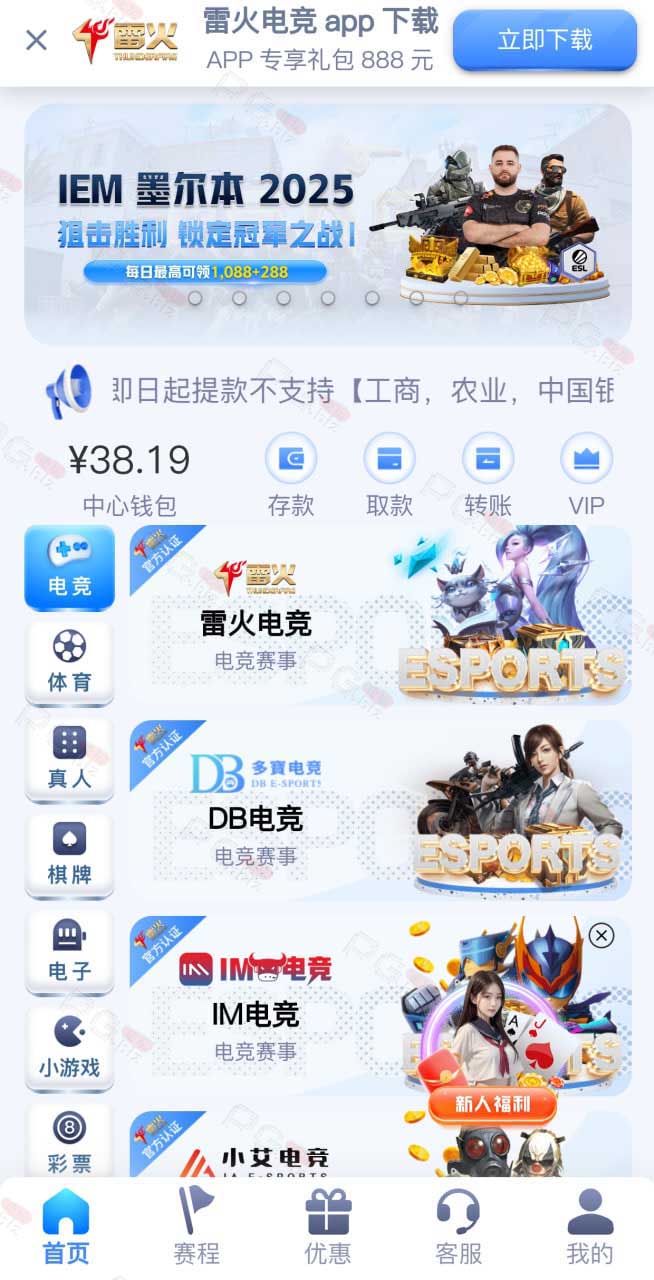Select the 电子 slots category
The height and width of the screenshot is (1280, 654).
[69, 951]
